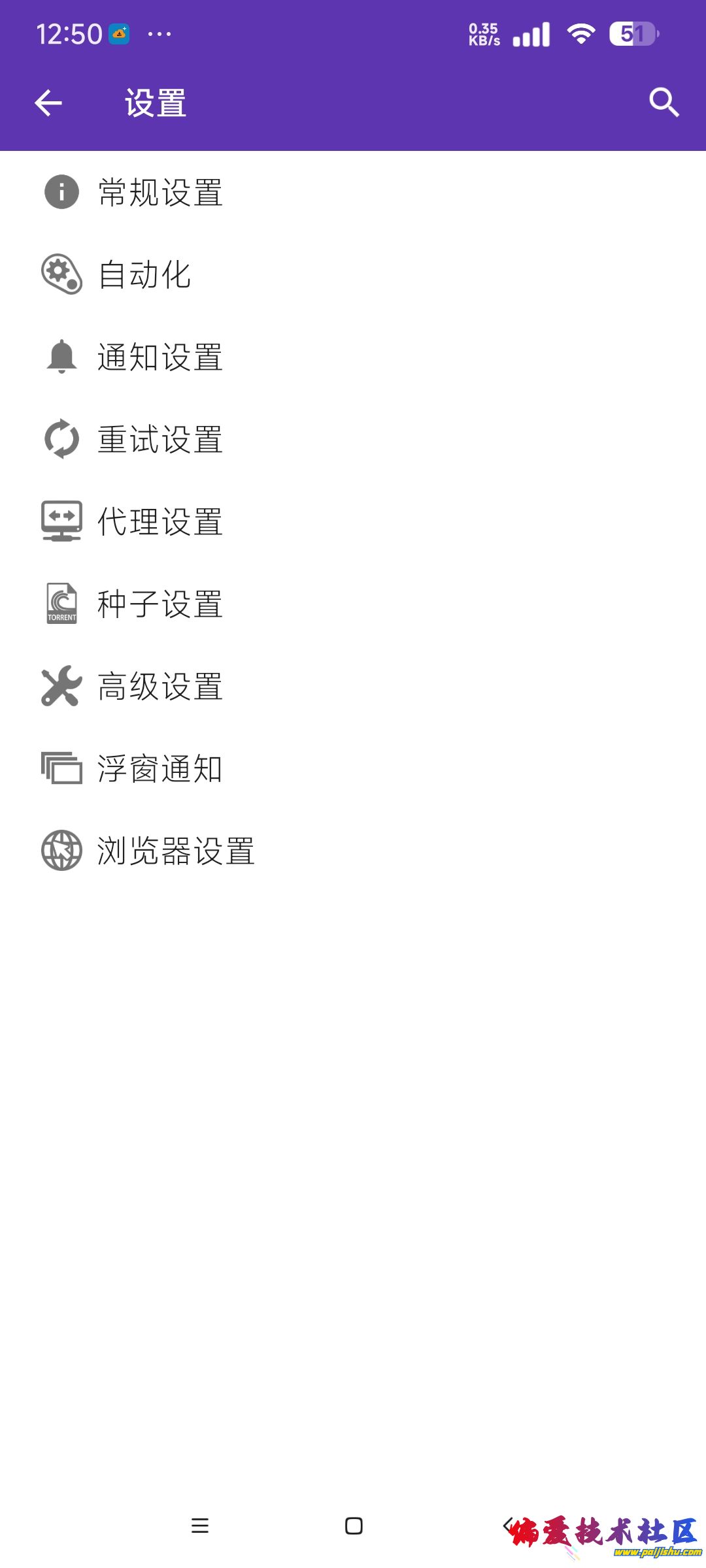Enter 高级设置 from the settings list

[x=160, y=687]
